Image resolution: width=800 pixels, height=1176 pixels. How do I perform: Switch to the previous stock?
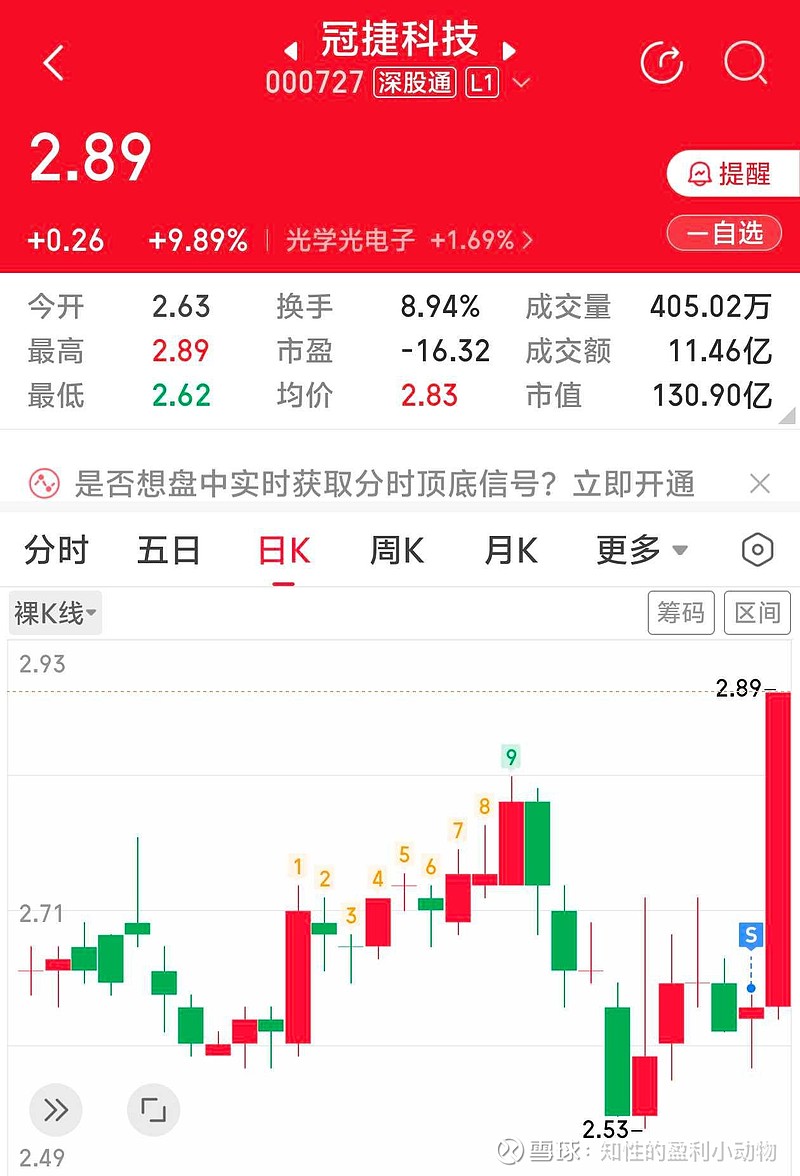click(291, 50)
